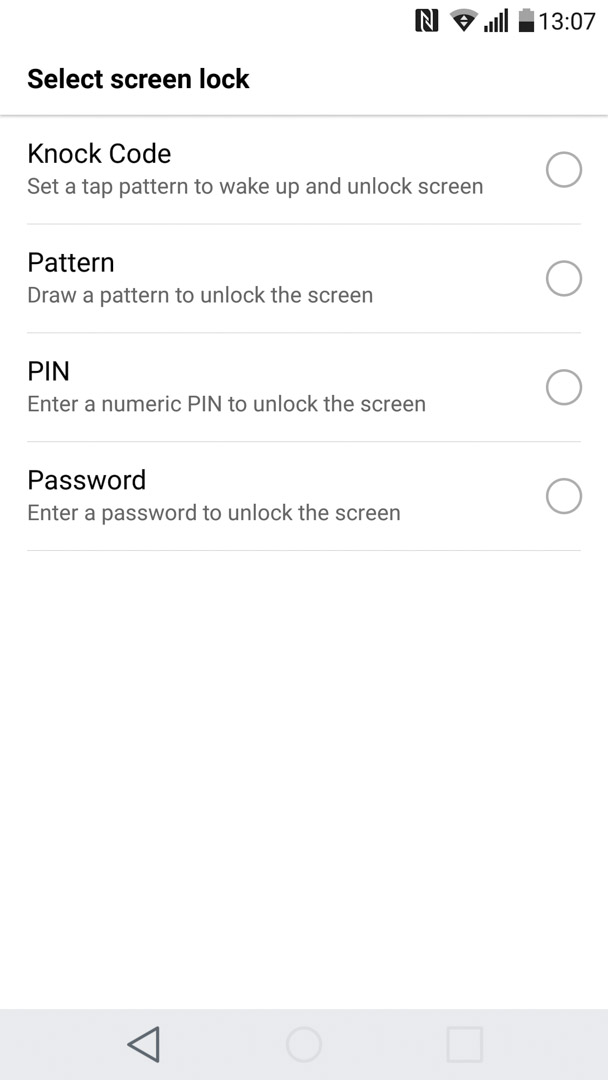Choose Pattern as the screen lock
The height and width of the screenshot is (1080, 608).
tap(304, 278)
